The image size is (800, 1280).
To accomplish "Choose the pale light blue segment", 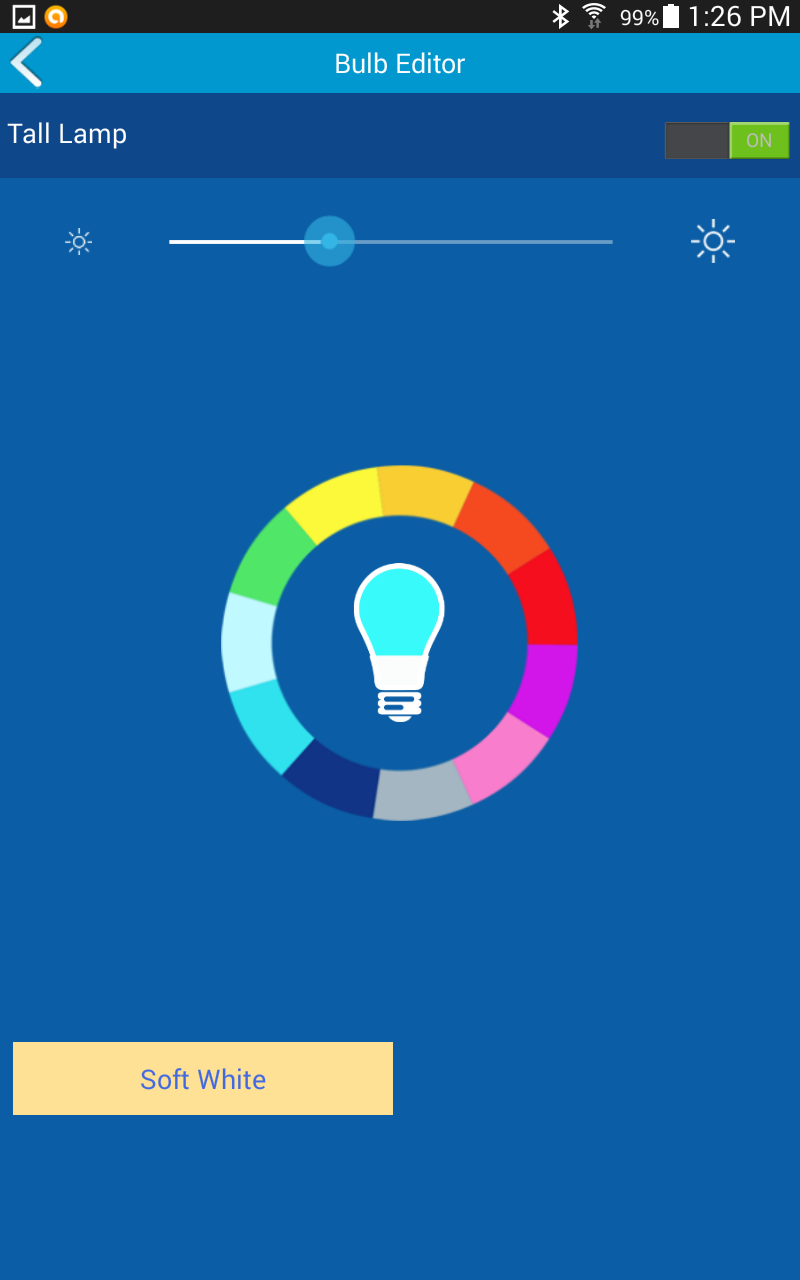I will point(247,642).
